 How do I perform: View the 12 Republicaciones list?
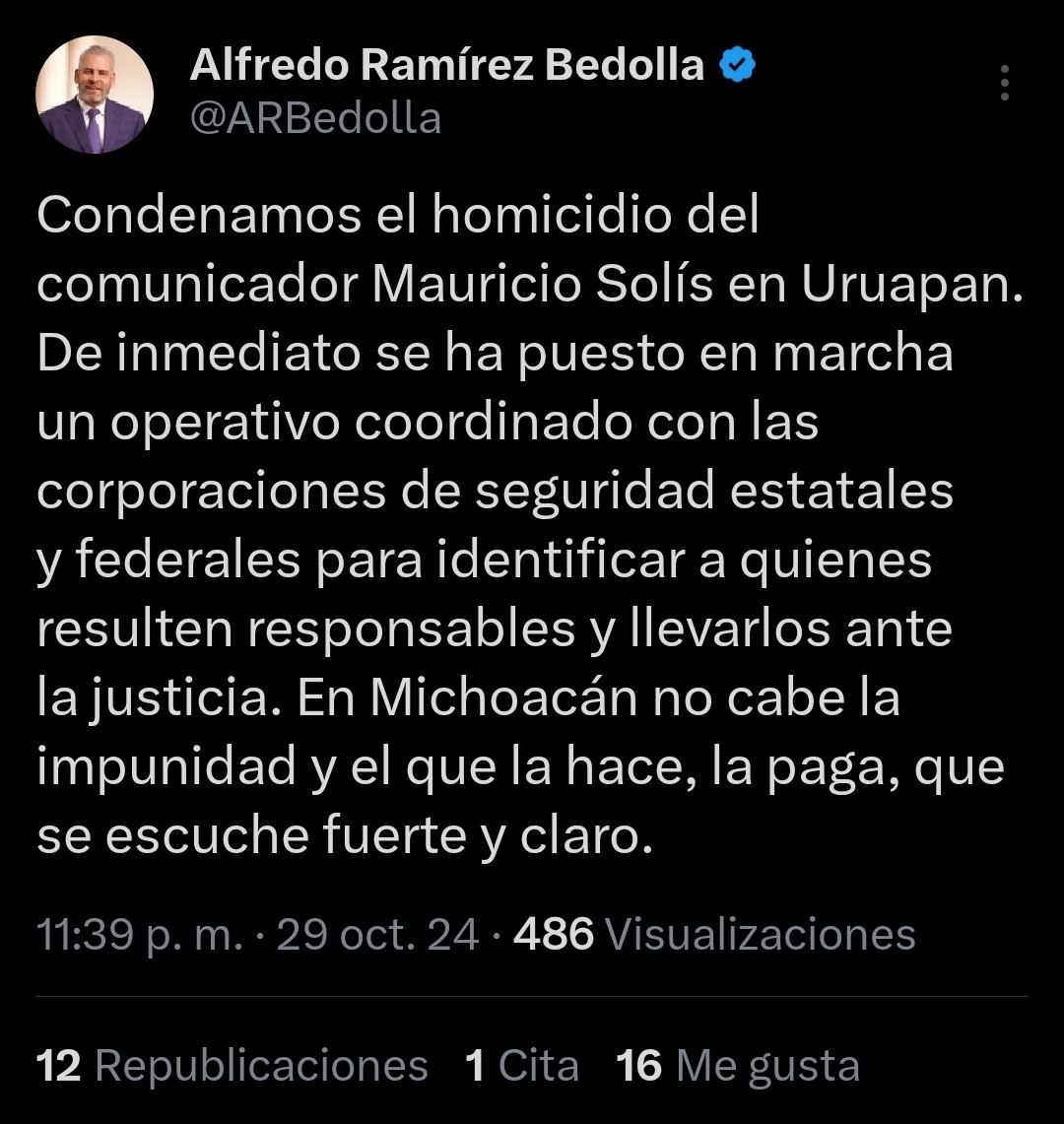click(232, 1066)
